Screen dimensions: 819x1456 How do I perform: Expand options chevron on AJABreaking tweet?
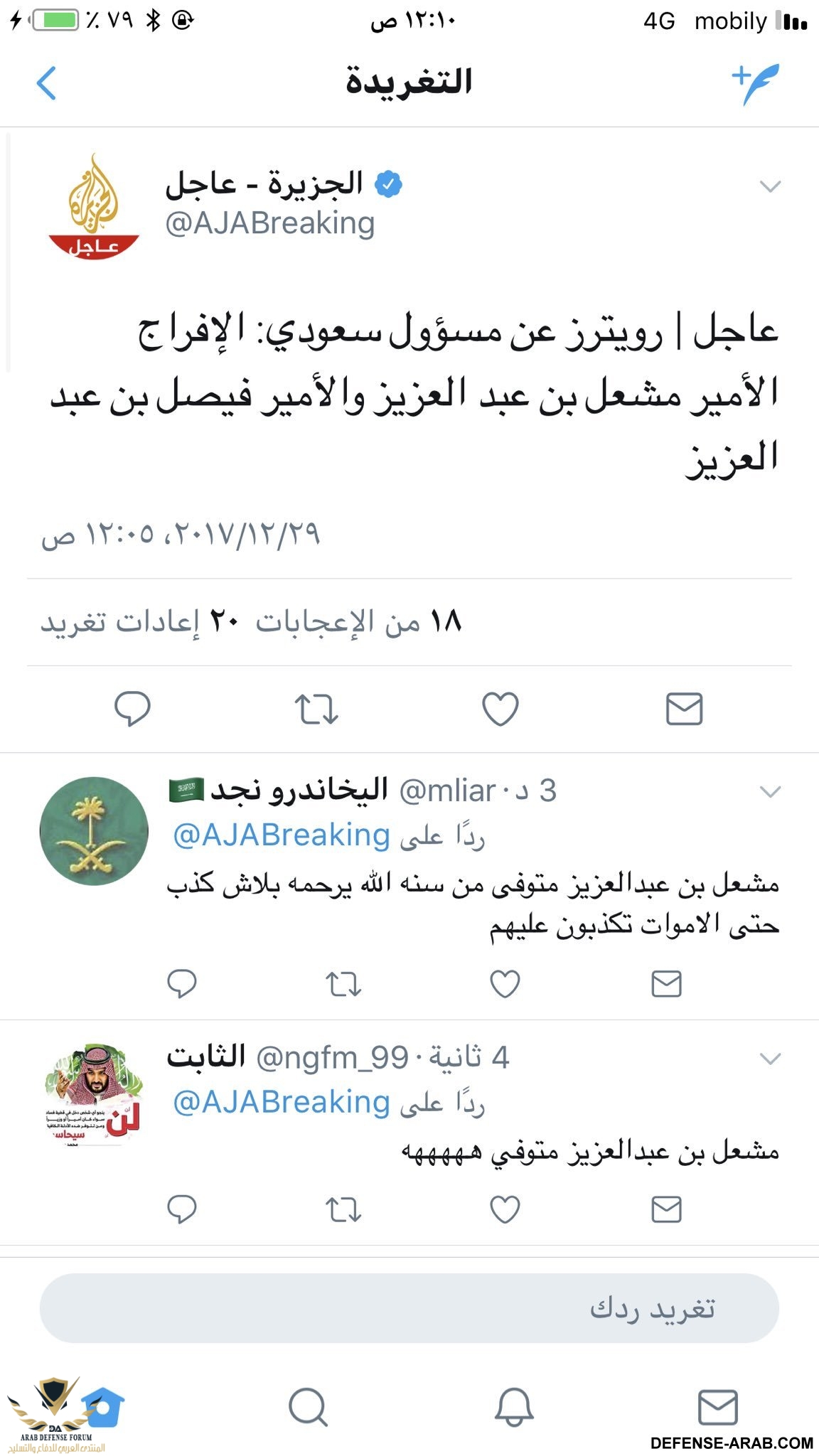coord(770,186)
